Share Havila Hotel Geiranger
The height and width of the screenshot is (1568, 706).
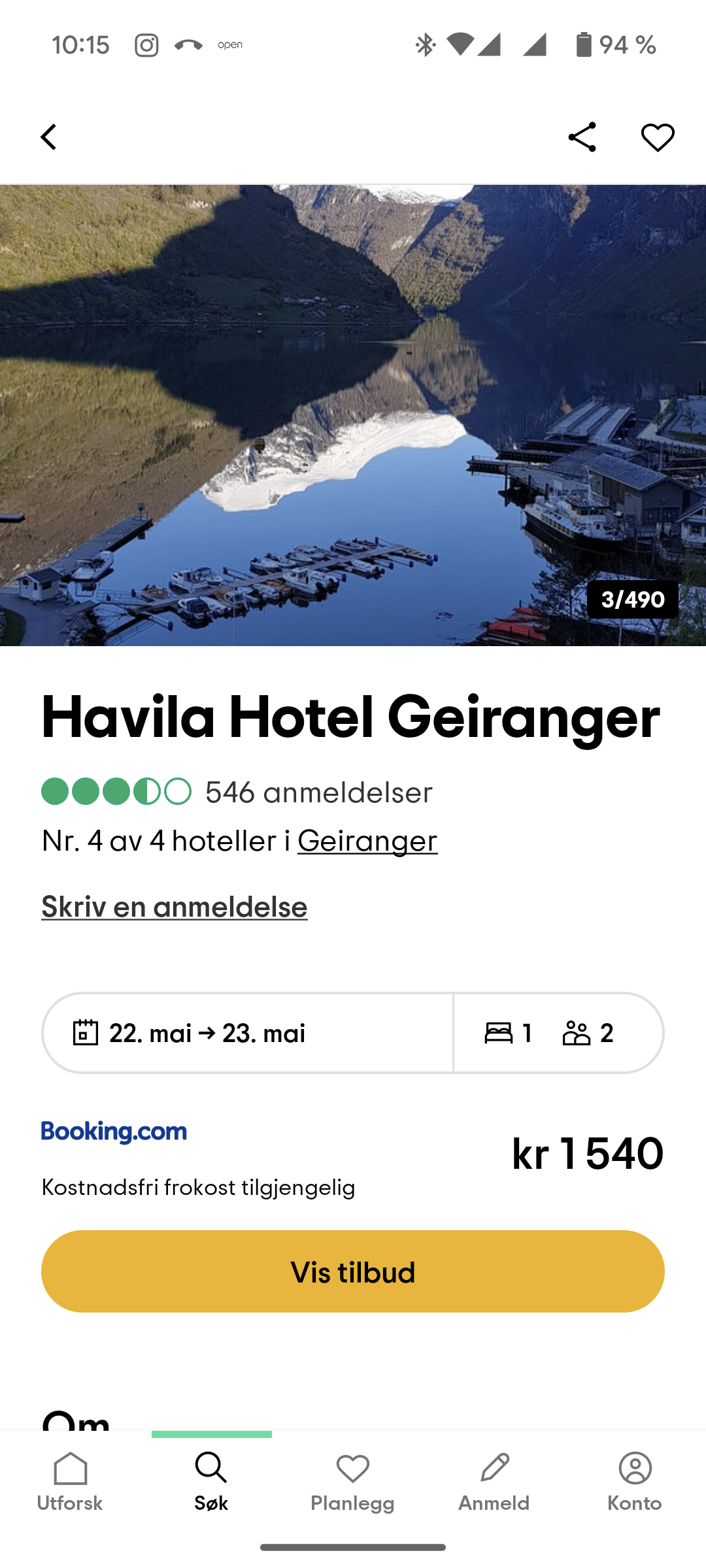click(x=582, y=137)
